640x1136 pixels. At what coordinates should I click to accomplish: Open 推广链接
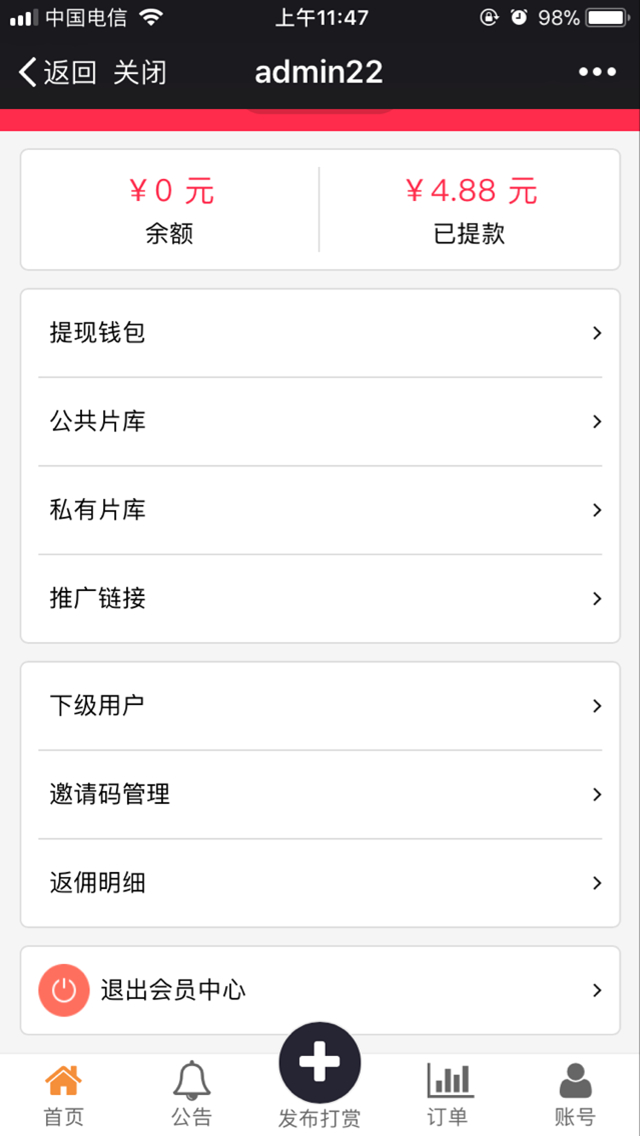(x=320, y=598)
